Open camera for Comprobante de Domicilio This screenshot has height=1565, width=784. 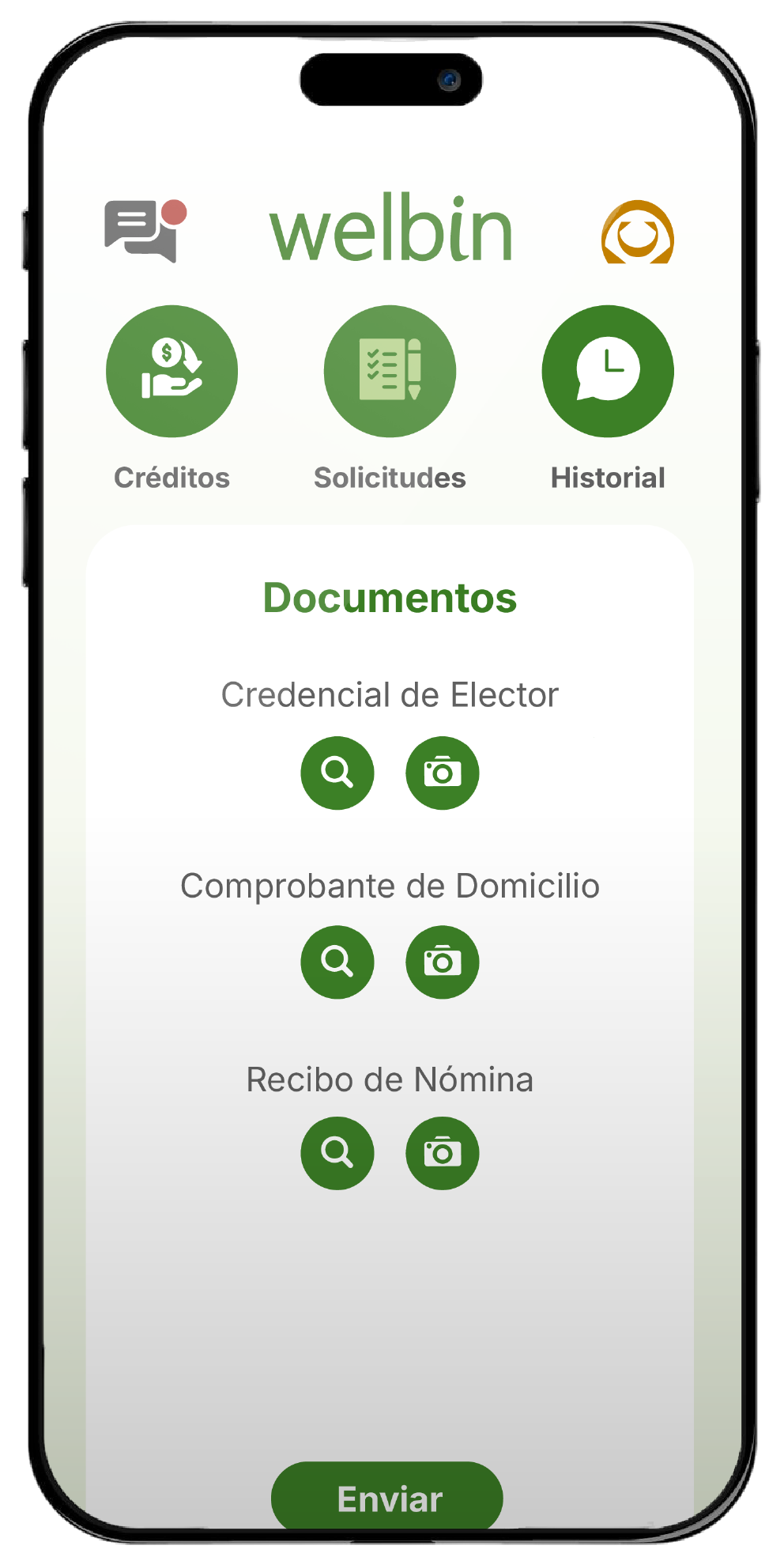tap(442, 962)
